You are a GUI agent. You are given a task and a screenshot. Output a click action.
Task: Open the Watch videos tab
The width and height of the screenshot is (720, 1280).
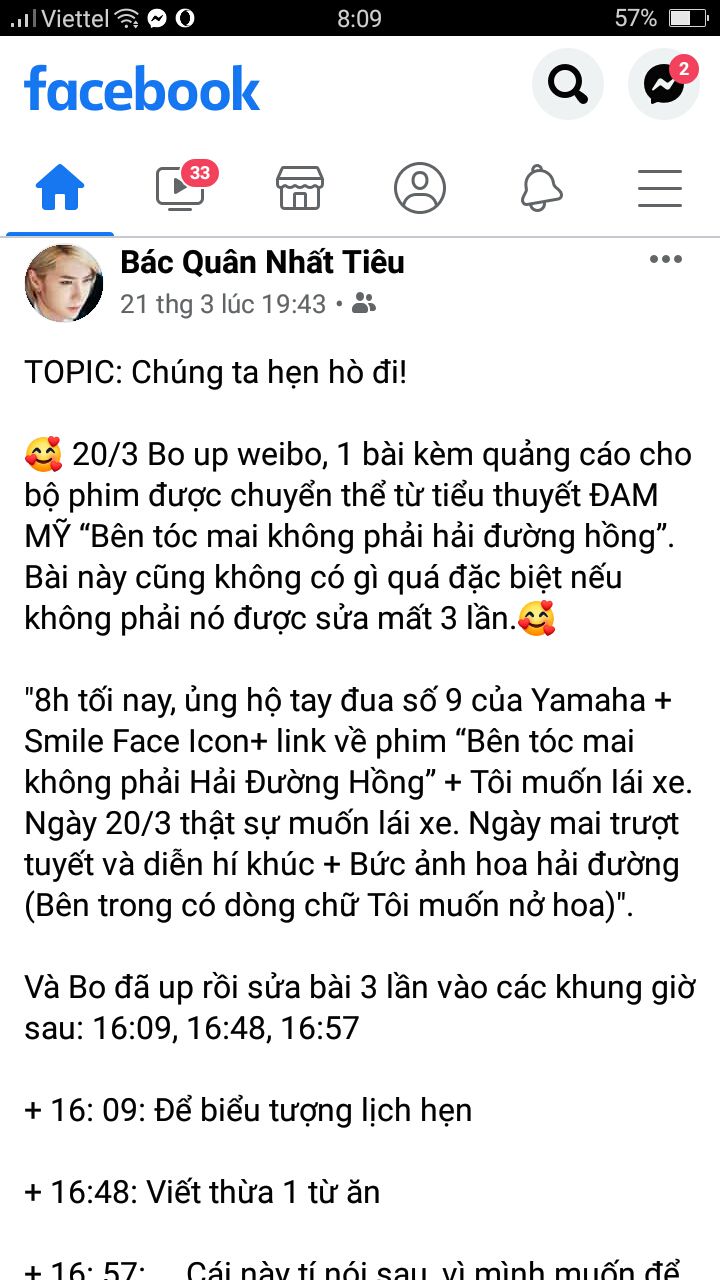click(181, 187)
